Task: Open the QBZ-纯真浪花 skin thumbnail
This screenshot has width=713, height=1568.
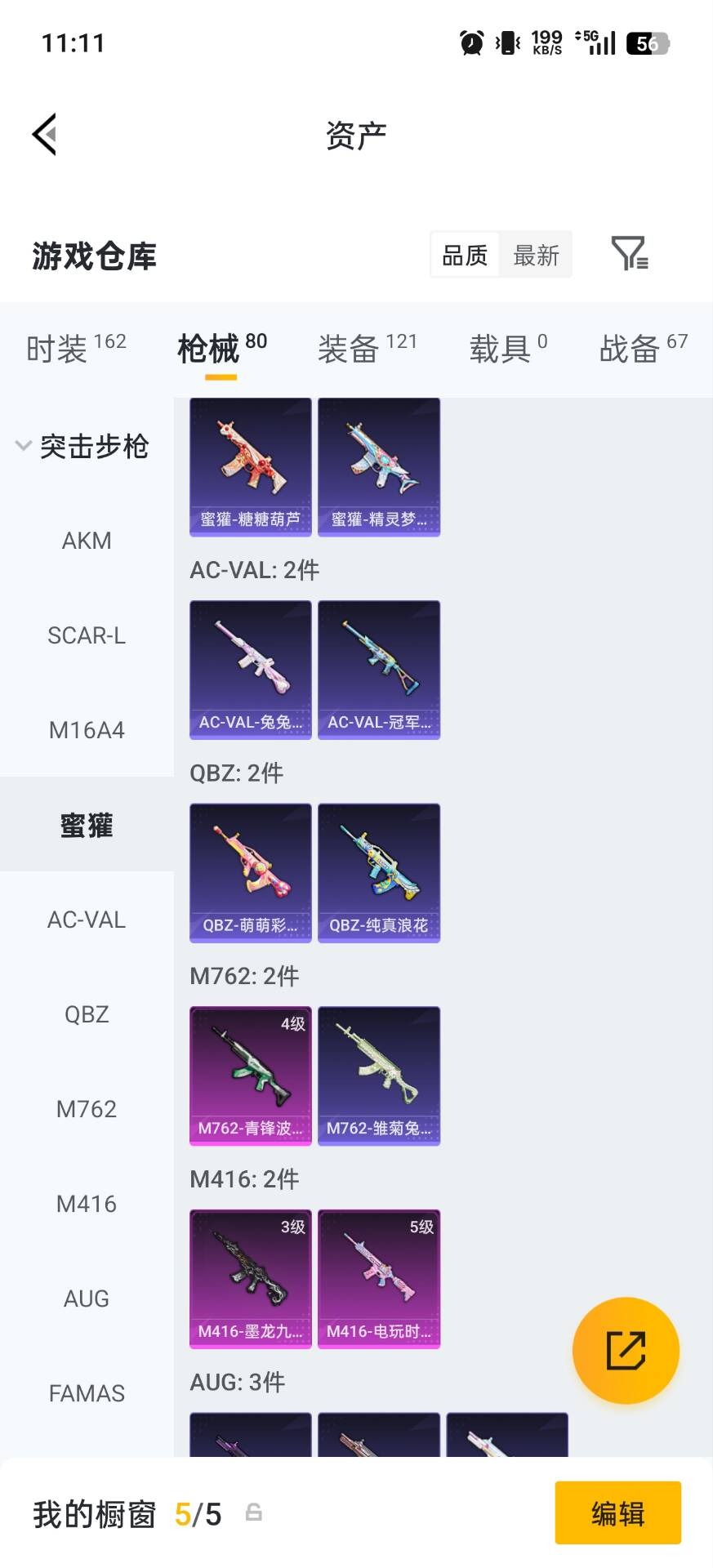Action: (379, 871)
